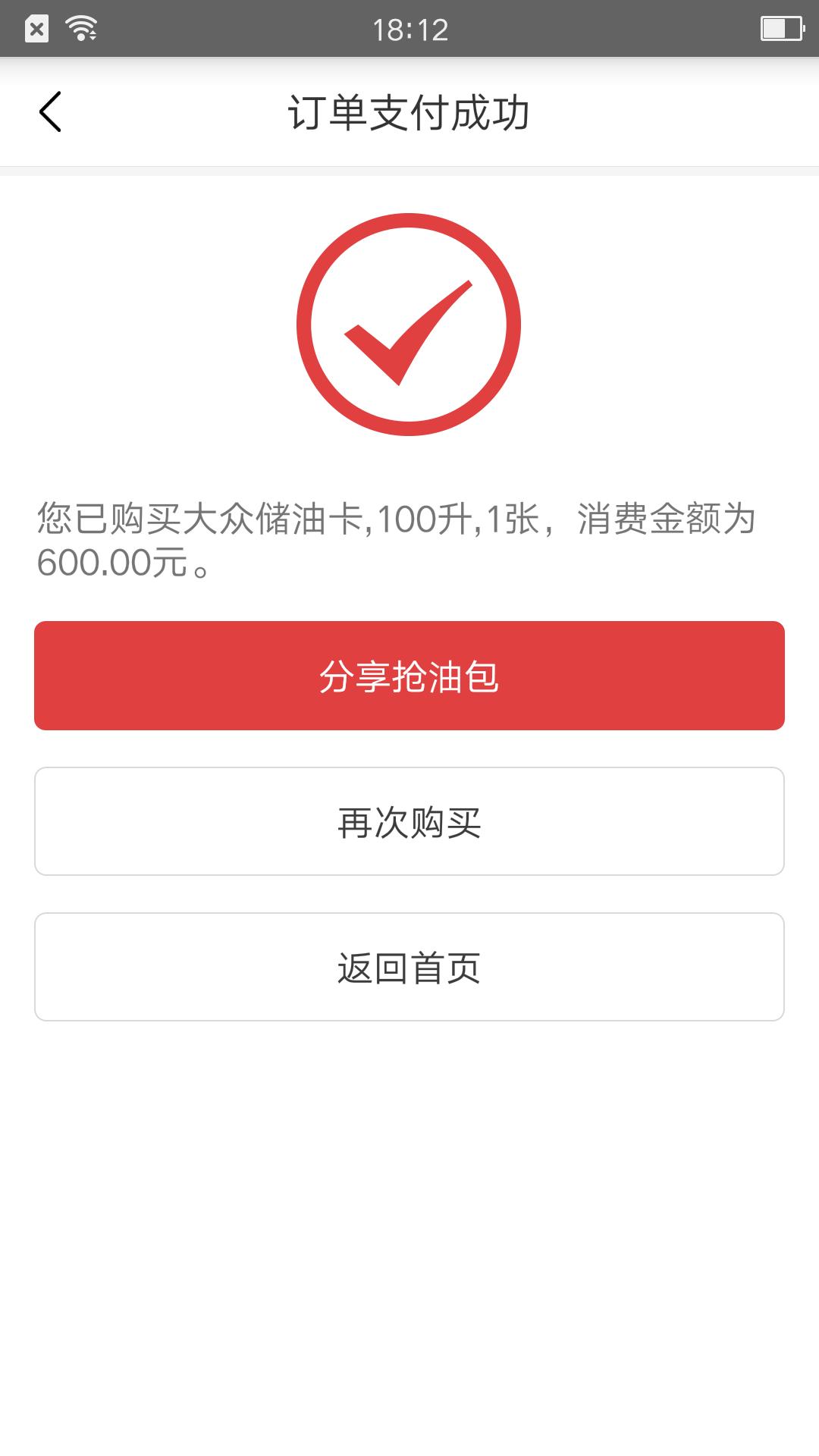819x1456 pixels.
Task: Select the circular check badge graphic
Action: tap(409, 324)
